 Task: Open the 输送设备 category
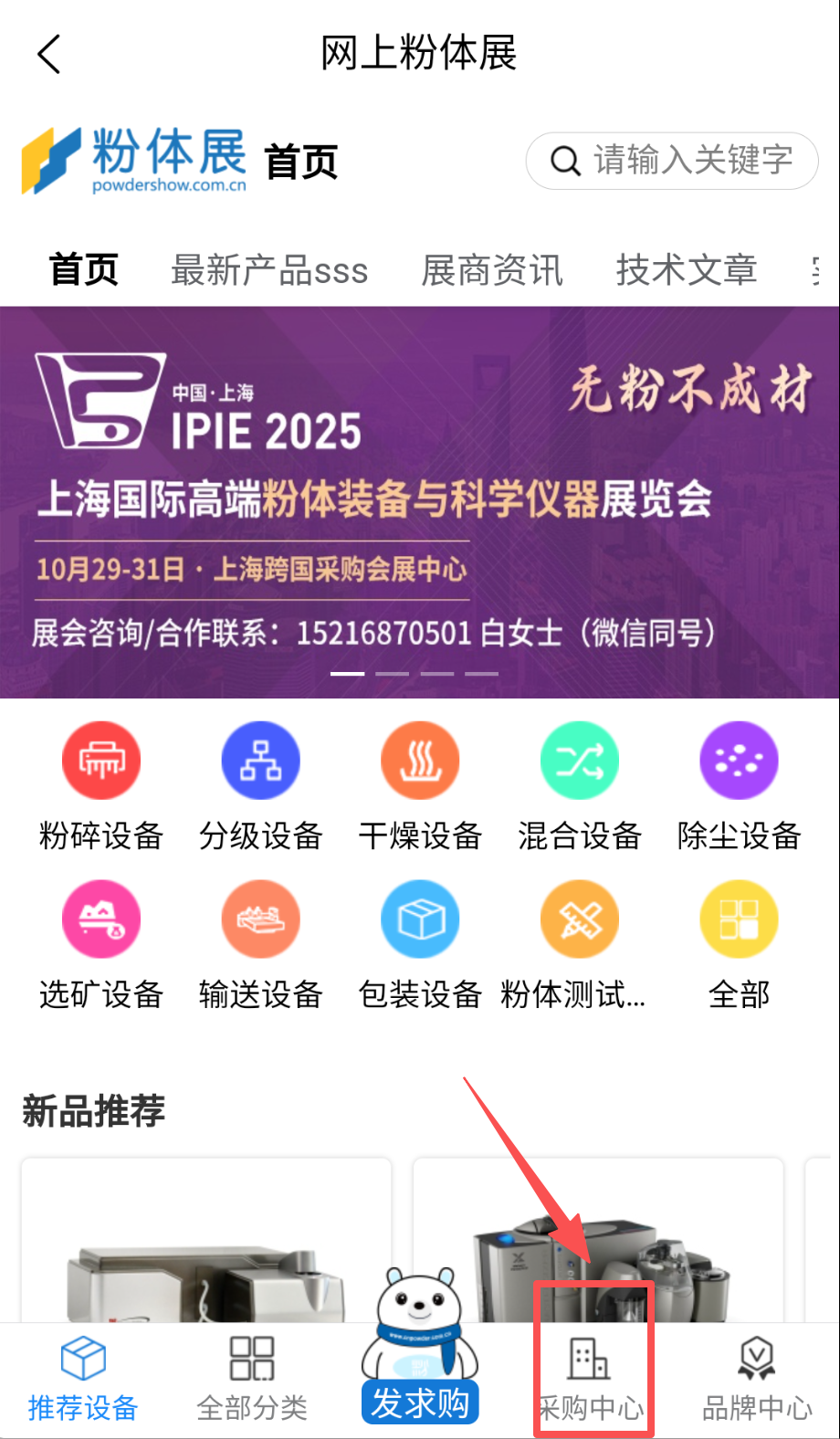[x=260, y=942]
